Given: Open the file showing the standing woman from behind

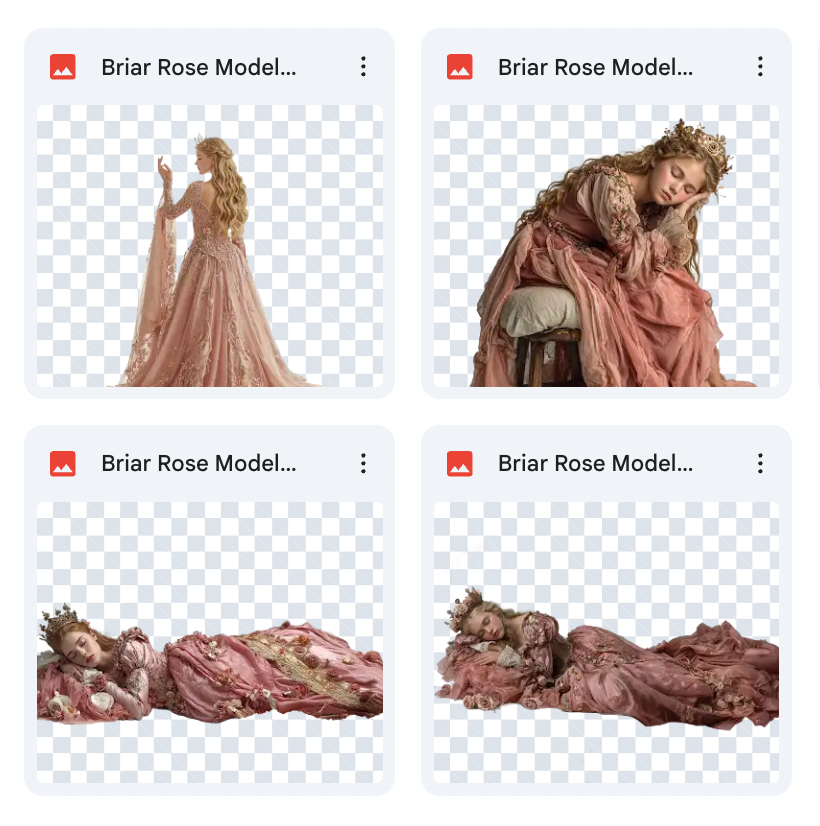Looking at the screenshot, I should 209,246.
